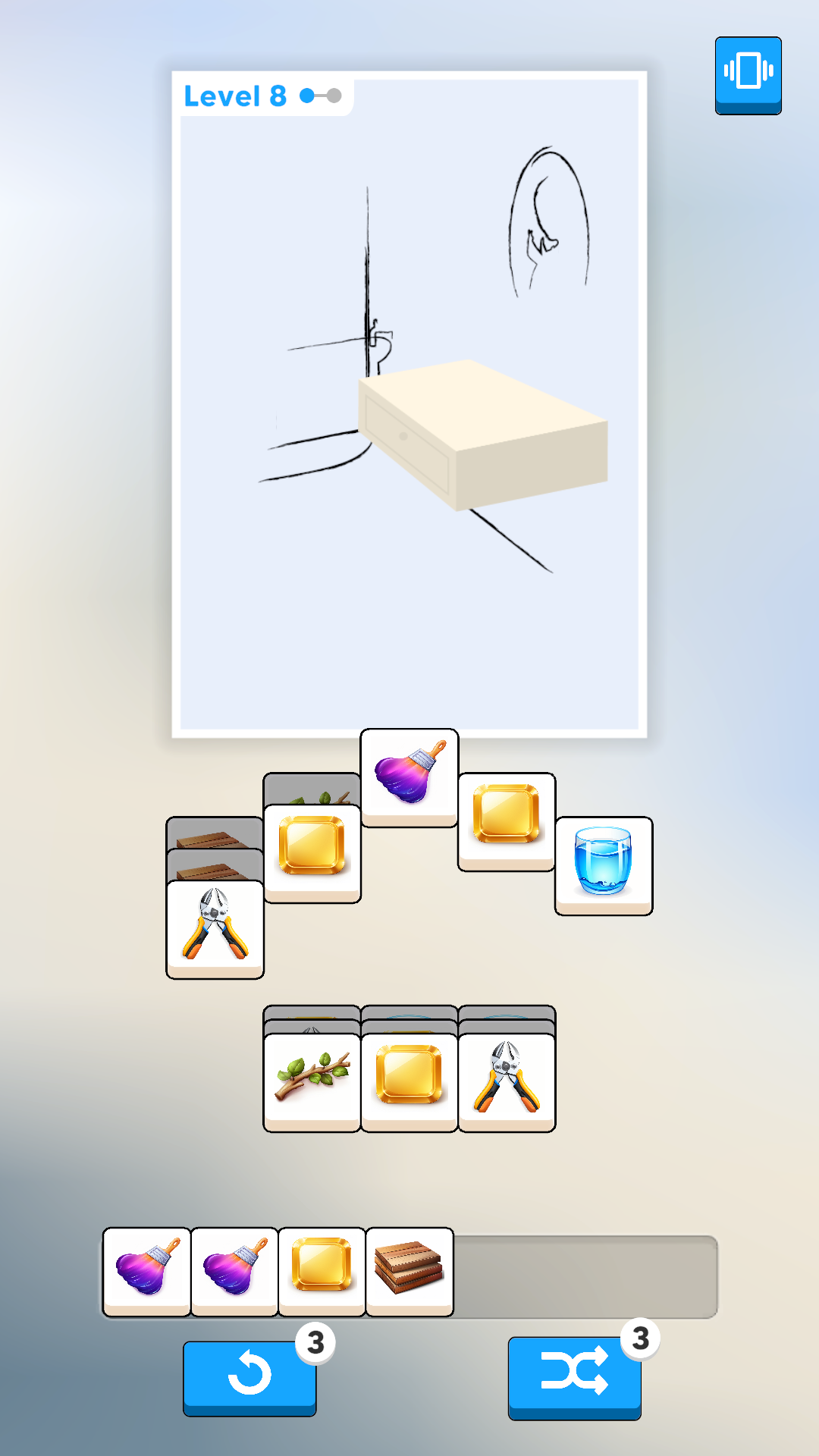Select the gold tile next to the water glass

[507, 817]
